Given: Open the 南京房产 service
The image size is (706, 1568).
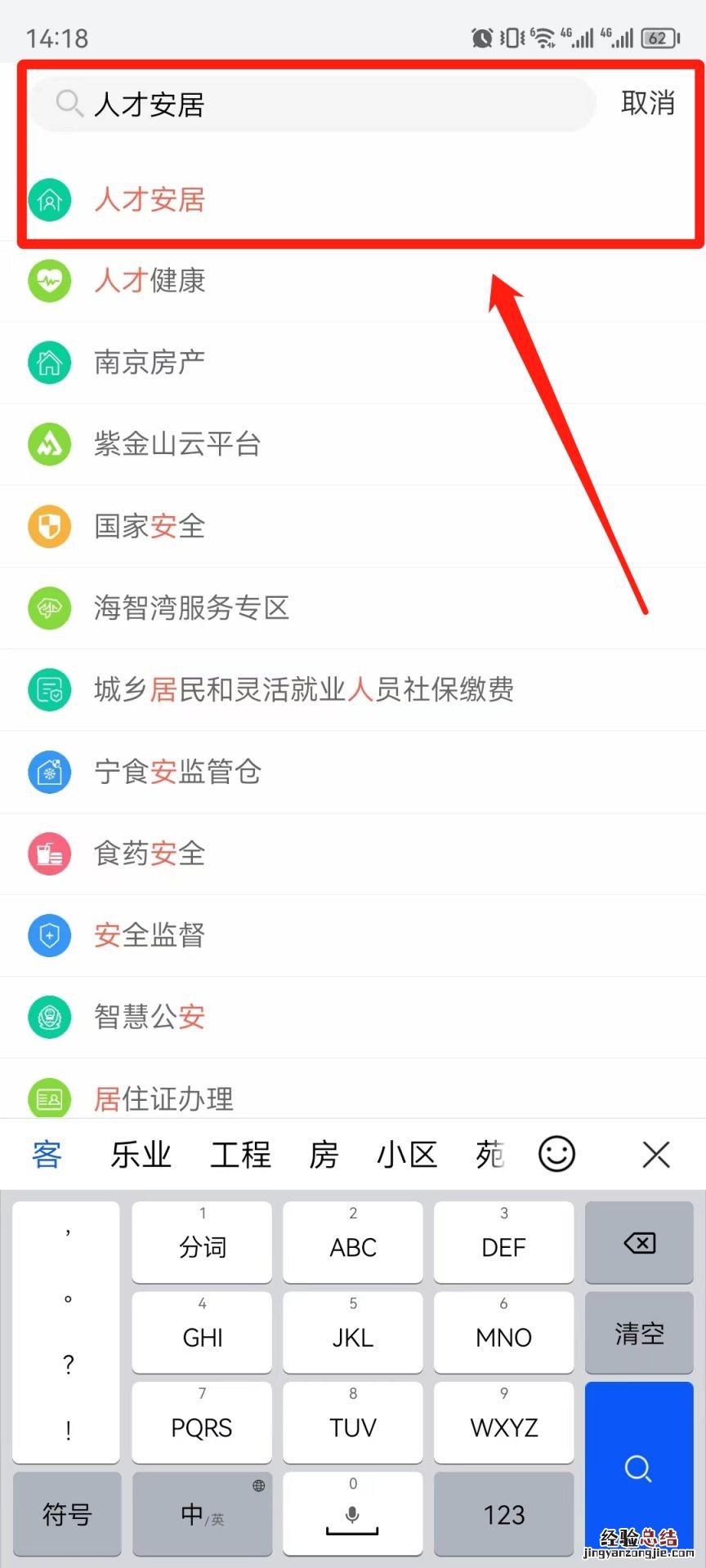Looking at the screenshot, I should [150, 363].
